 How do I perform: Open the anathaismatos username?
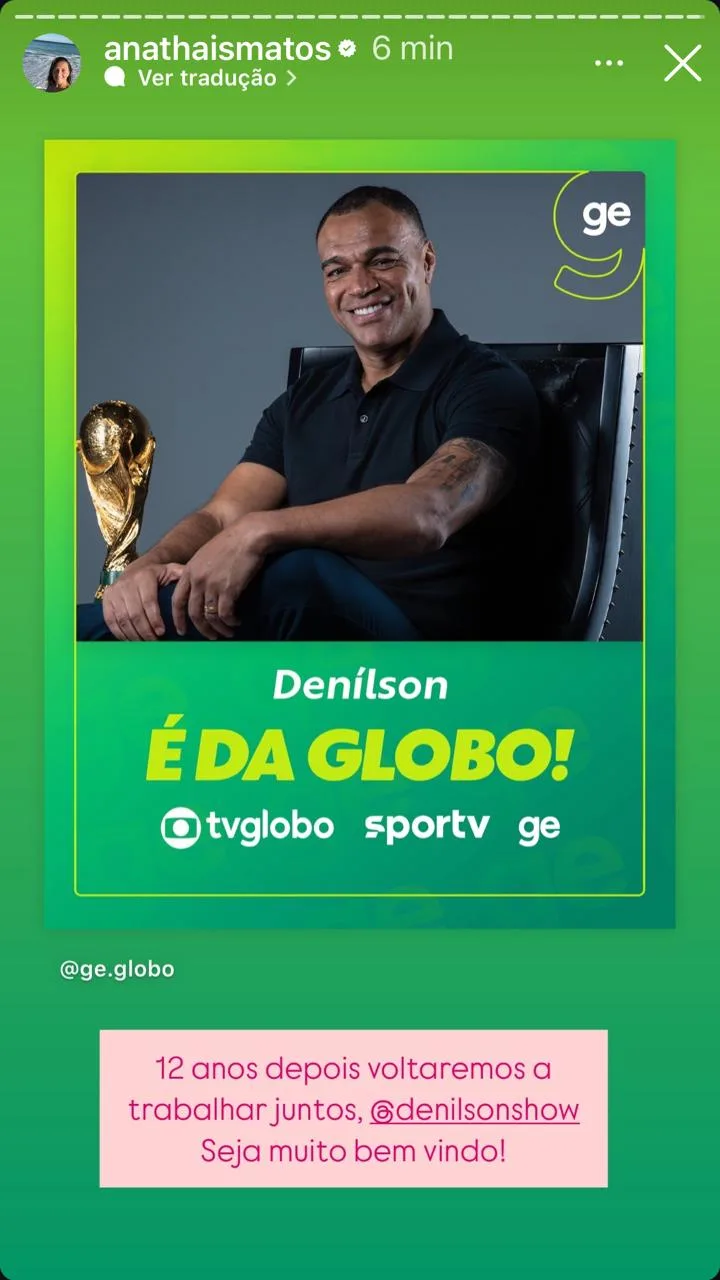[217, 48]
